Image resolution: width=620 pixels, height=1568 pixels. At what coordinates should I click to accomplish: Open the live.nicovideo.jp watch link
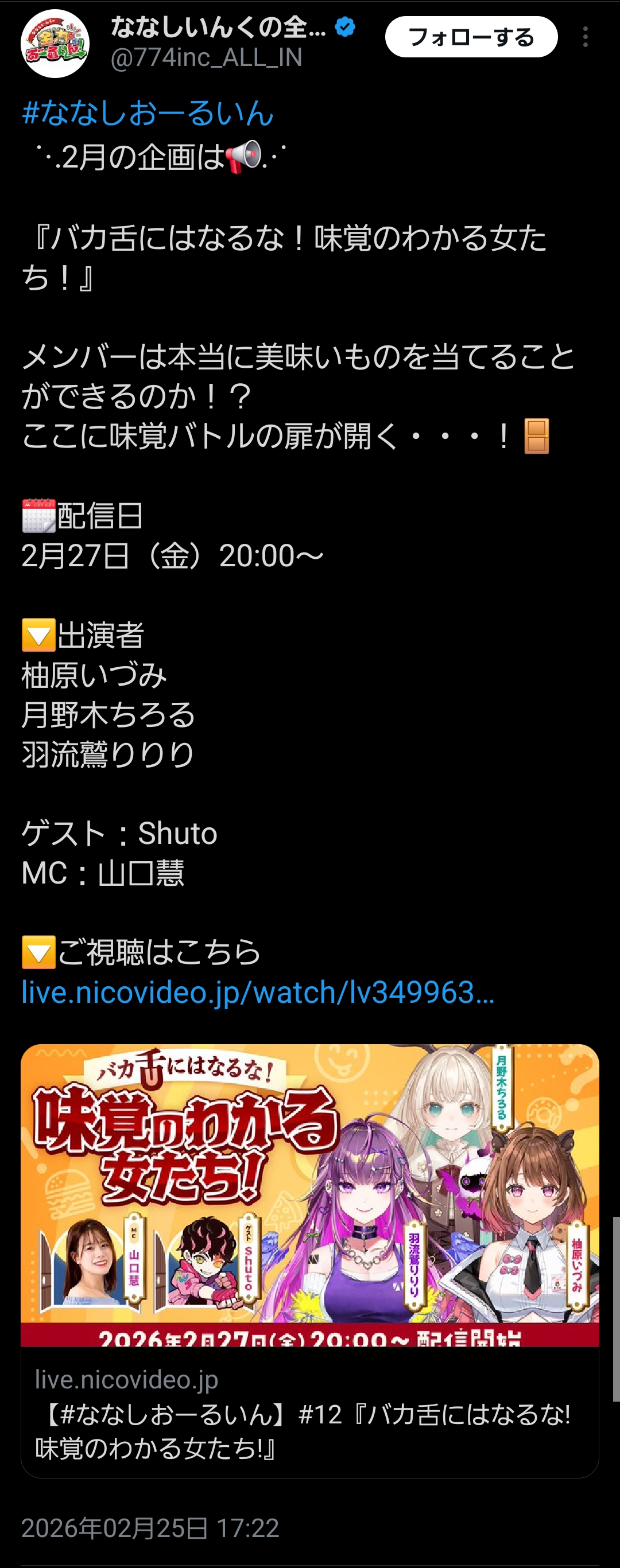click(257, 992)
